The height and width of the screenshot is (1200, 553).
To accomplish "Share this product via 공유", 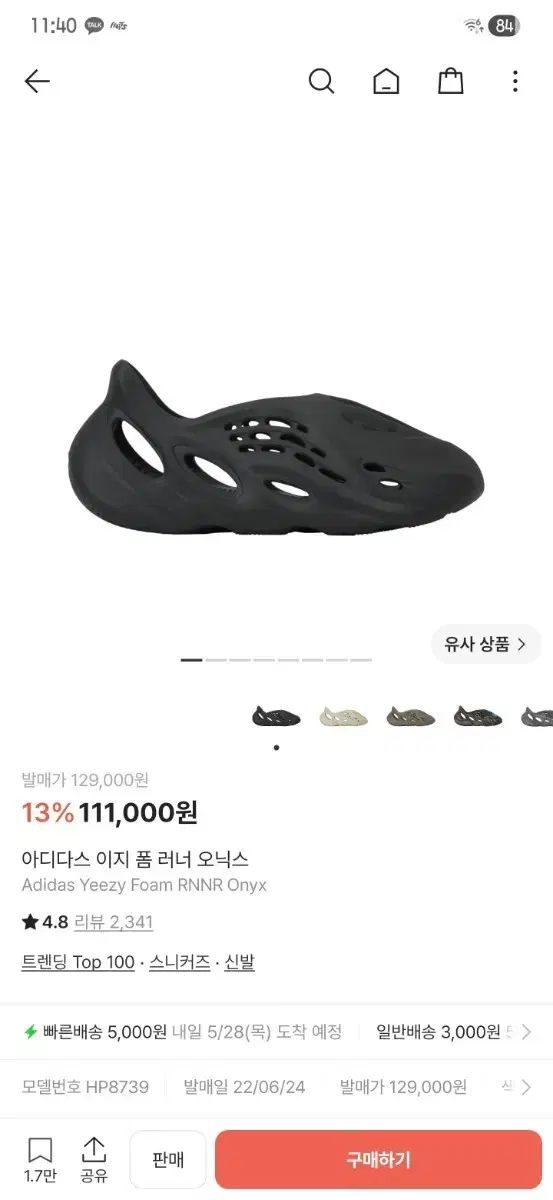I will 94,1160.
